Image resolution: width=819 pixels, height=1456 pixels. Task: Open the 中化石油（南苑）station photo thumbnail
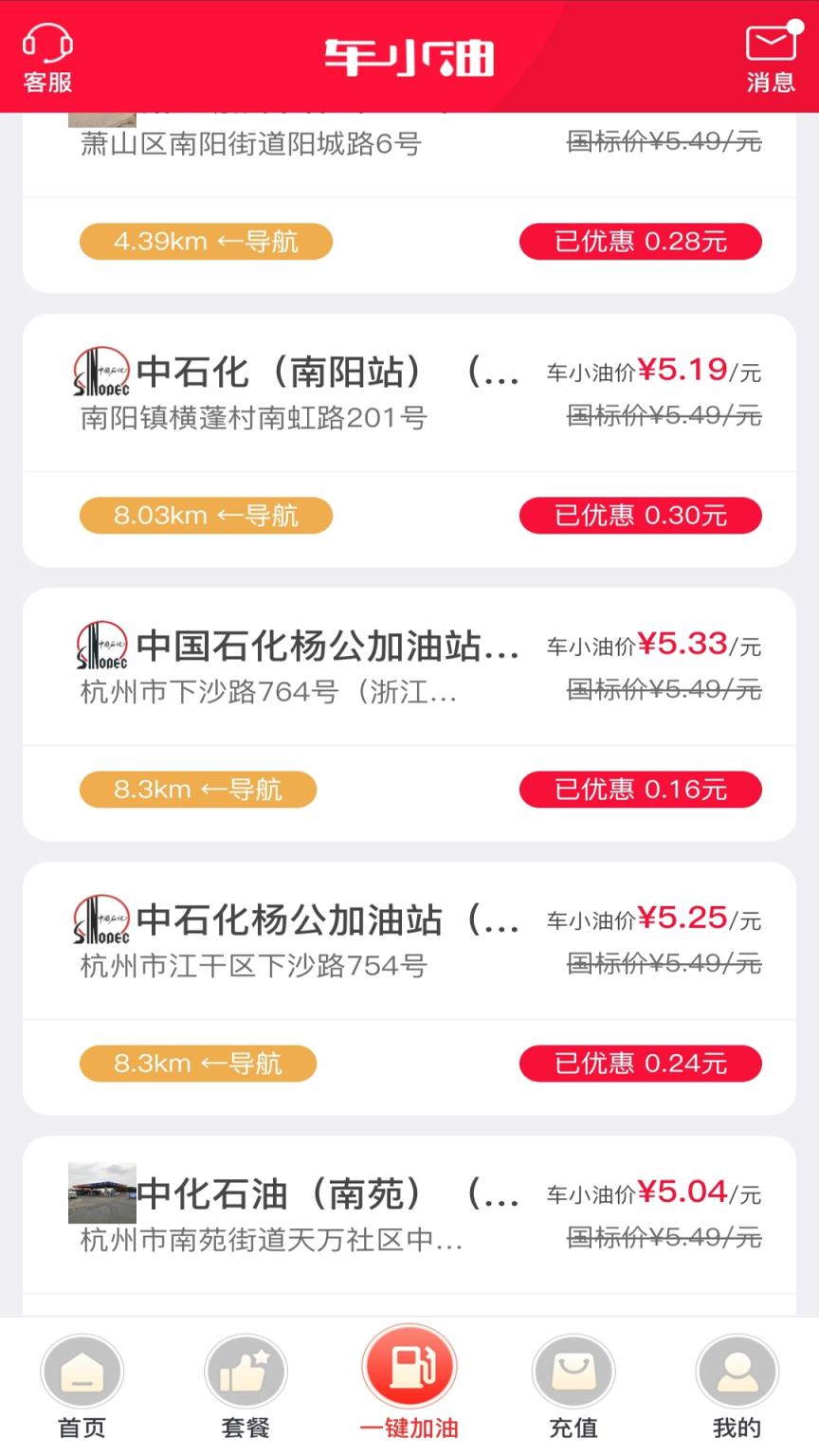[x=101, y=1194]
